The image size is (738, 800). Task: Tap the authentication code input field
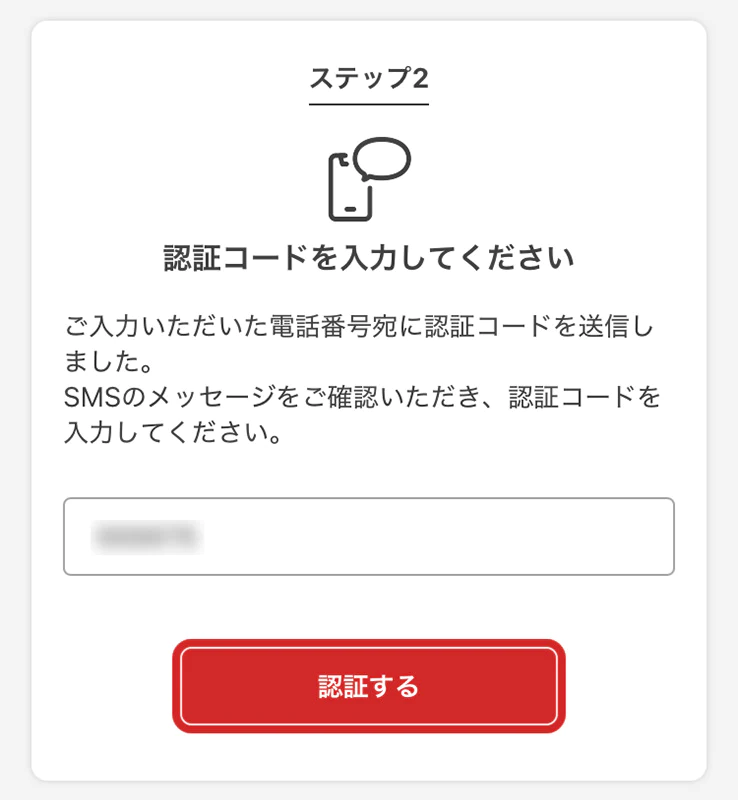point(368,536)
